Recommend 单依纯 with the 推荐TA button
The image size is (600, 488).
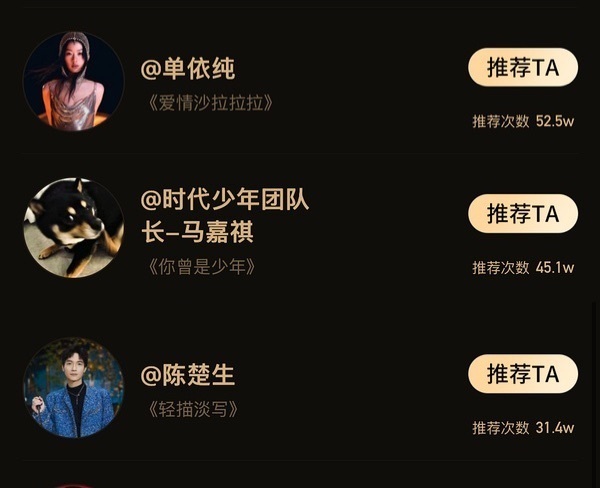523,67
